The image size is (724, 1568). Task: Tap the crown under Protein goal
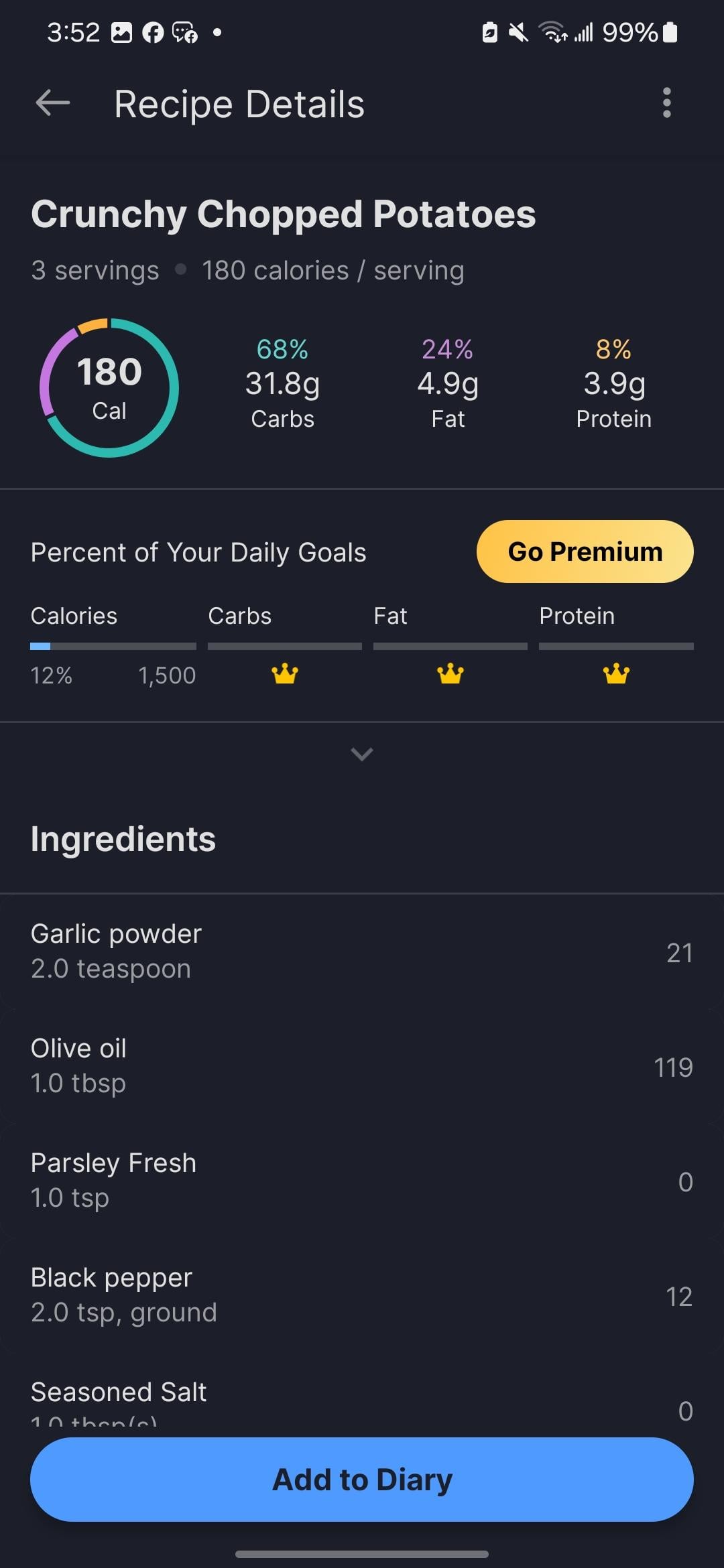tap(616, 673)
